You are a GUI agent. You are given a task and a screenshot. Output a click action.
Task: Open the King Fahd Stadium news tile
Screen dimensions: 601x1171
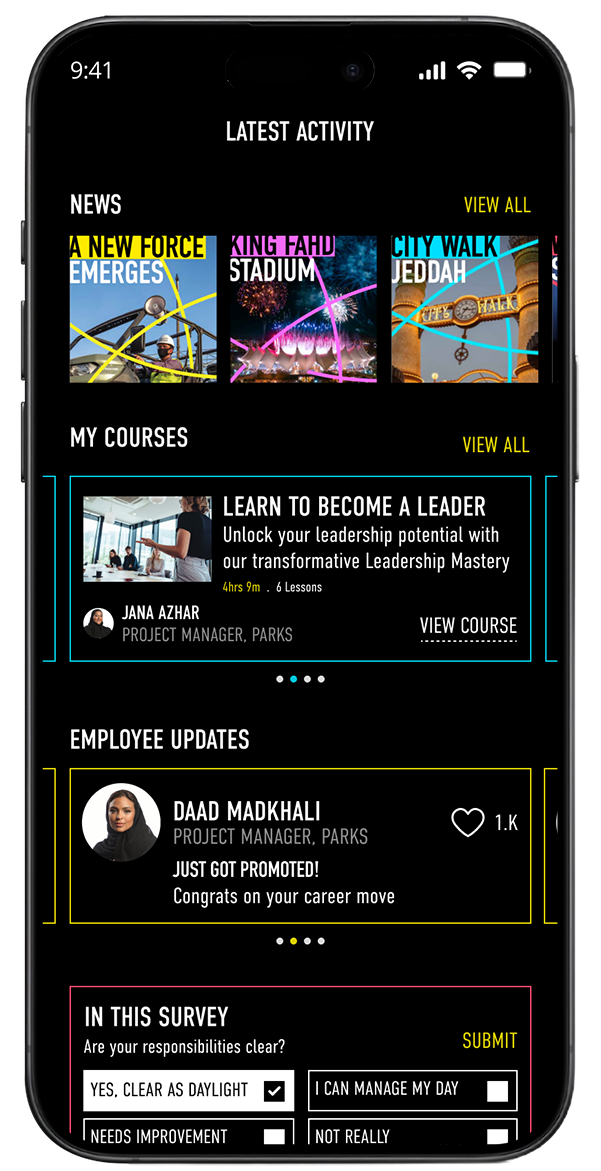(x=304, y=309)
